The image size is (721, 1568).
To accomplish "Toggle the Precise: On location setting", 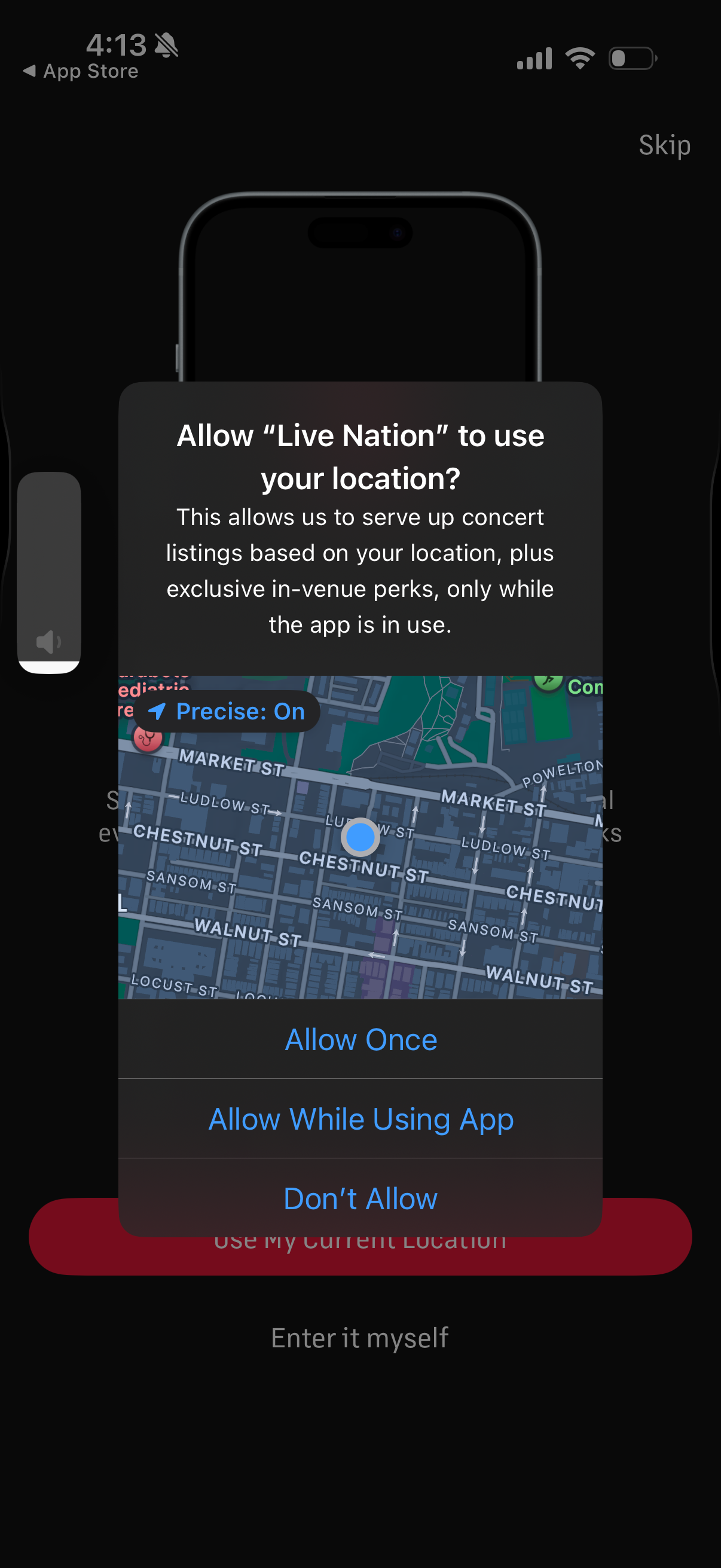I will [x=227, y=711].
